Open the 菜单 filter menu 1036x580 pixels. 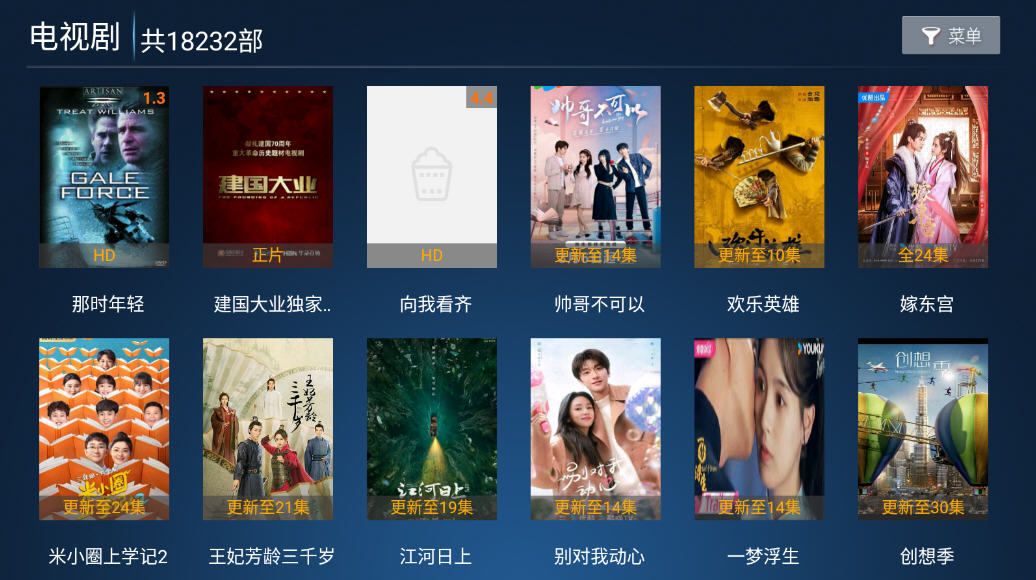tap(950, 36)
